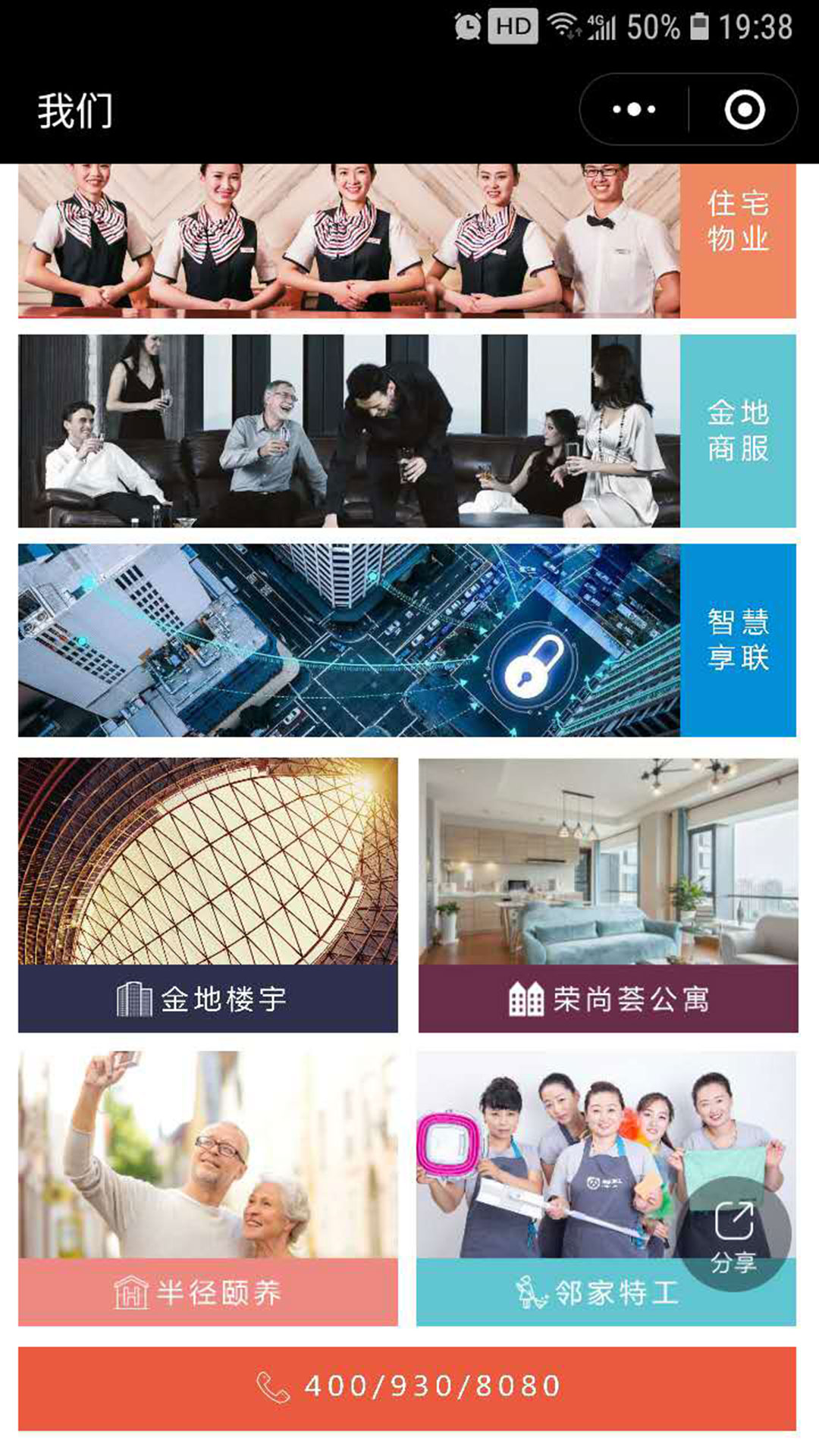Call the hotline 400/930/8080
Screen dimensions: 819x1456
click(407, 1388)
